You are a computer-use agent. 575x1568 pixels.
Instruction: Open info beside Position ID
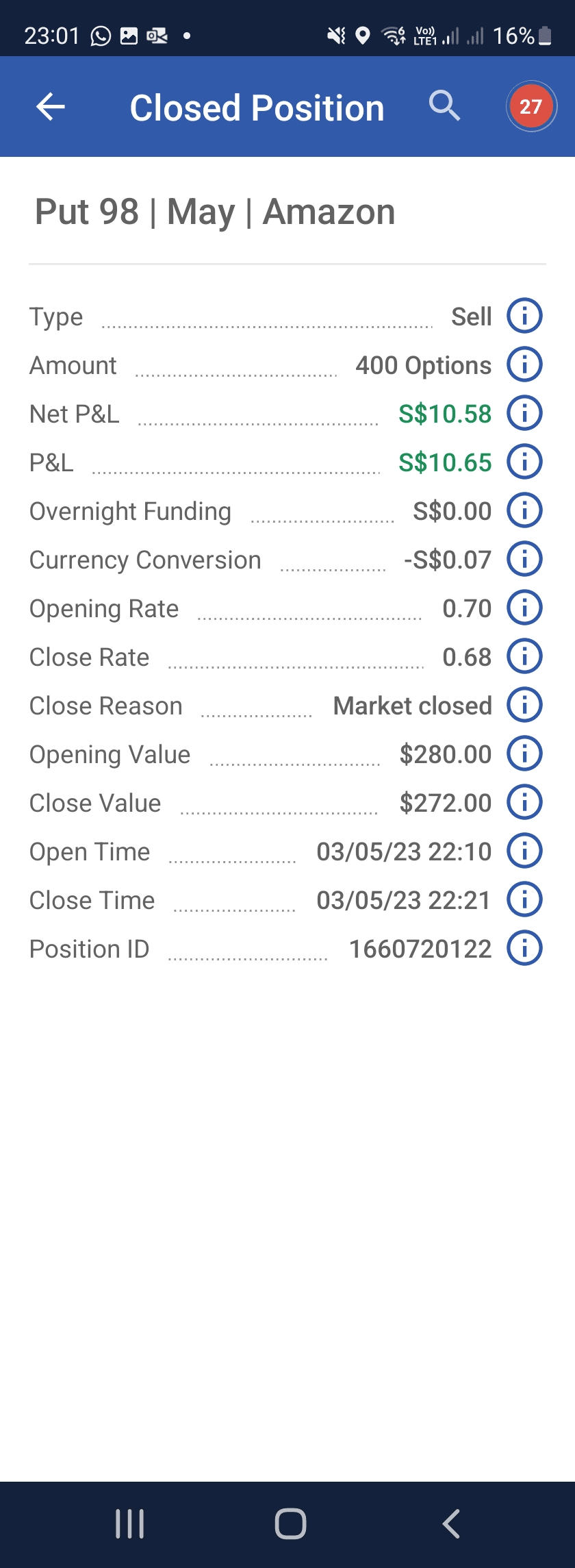[524, 948]
